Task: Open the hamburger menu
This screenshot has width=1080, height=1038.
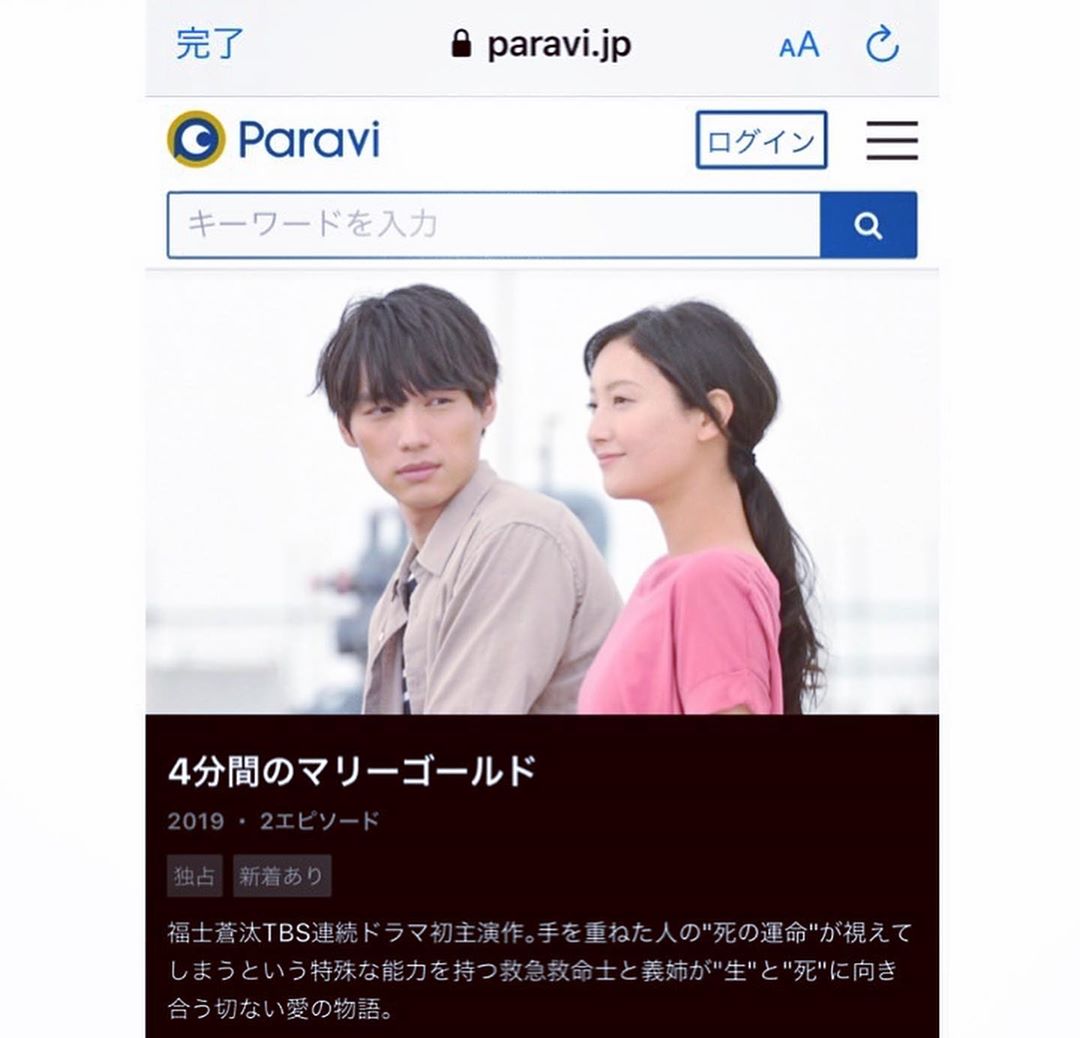Action: click(892, 140)
